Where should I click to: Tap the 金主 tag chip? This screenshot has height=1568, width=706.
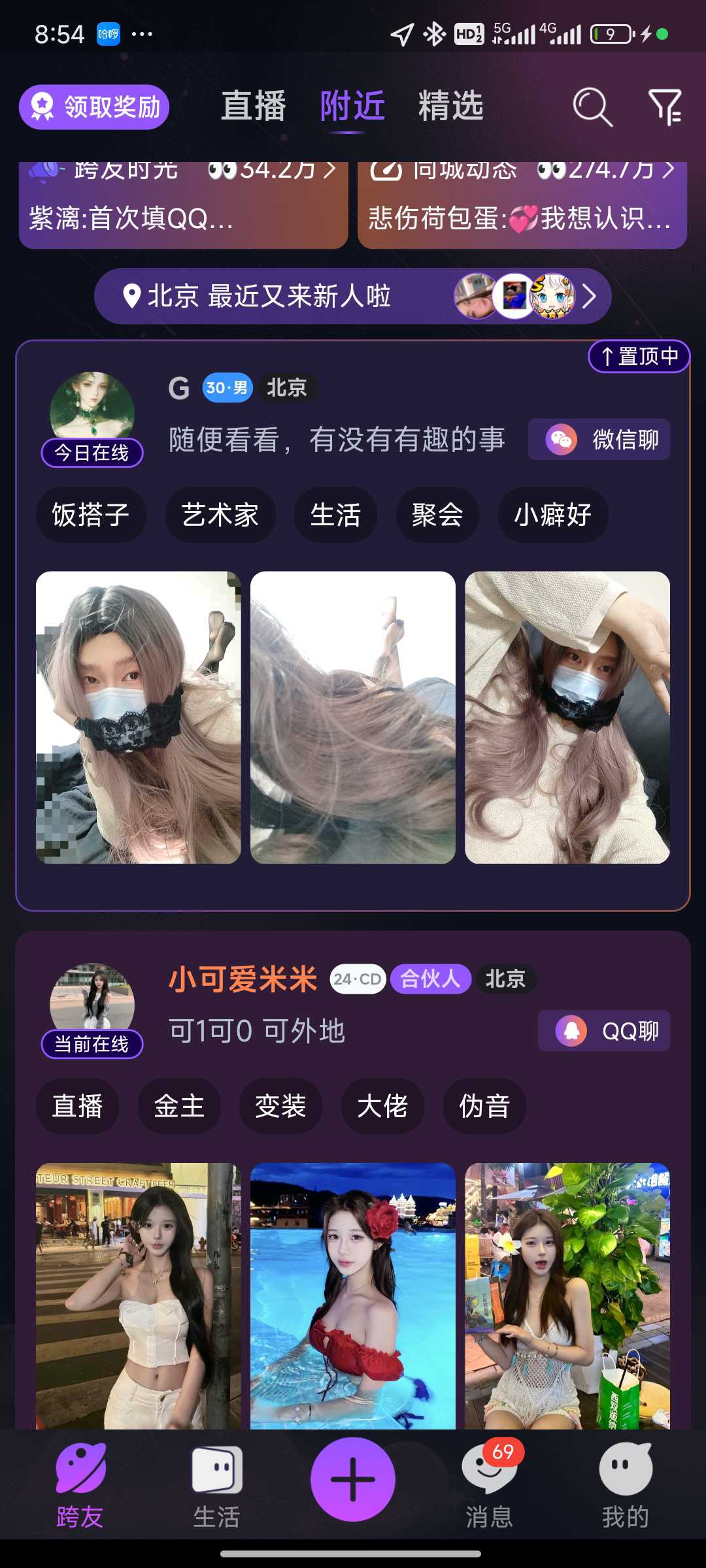point(179,1106)
